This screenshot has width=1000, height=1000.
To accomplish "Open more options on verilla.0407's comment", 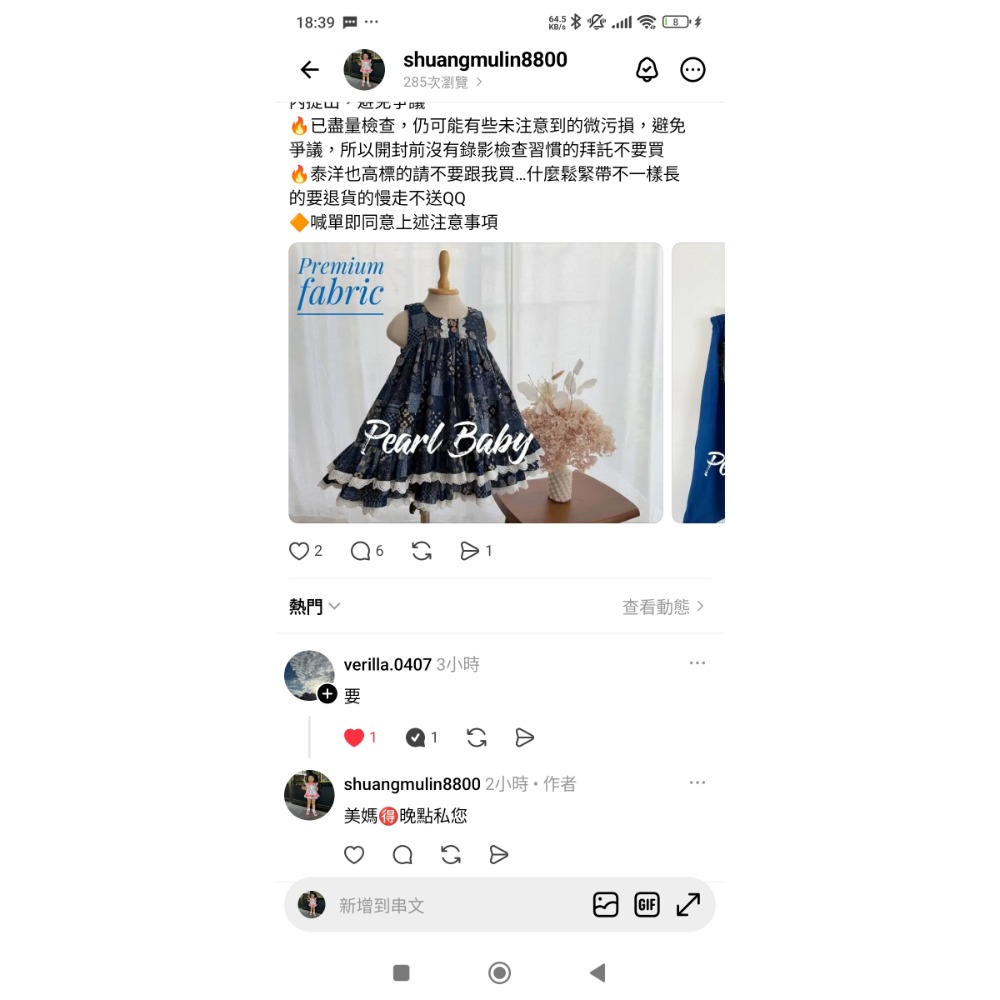I will pyautogui.click(x=697, y=664).
